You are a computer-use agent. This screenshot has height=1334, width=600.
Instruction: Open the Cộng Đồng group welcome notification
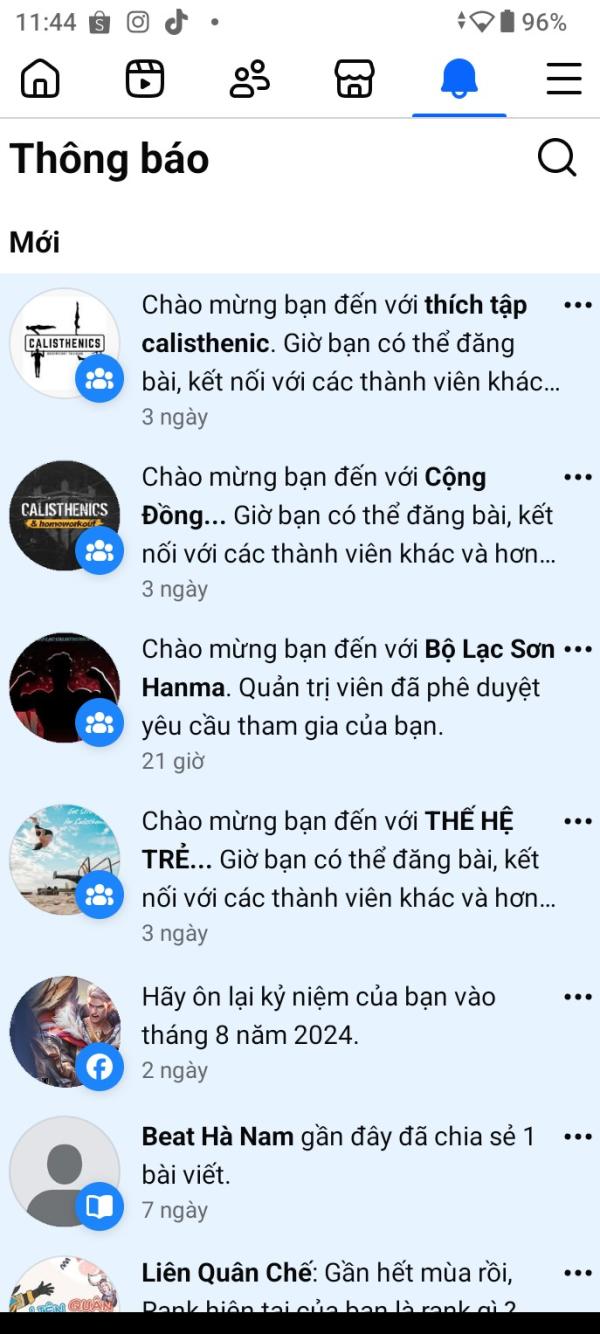(x=340, y=532)
